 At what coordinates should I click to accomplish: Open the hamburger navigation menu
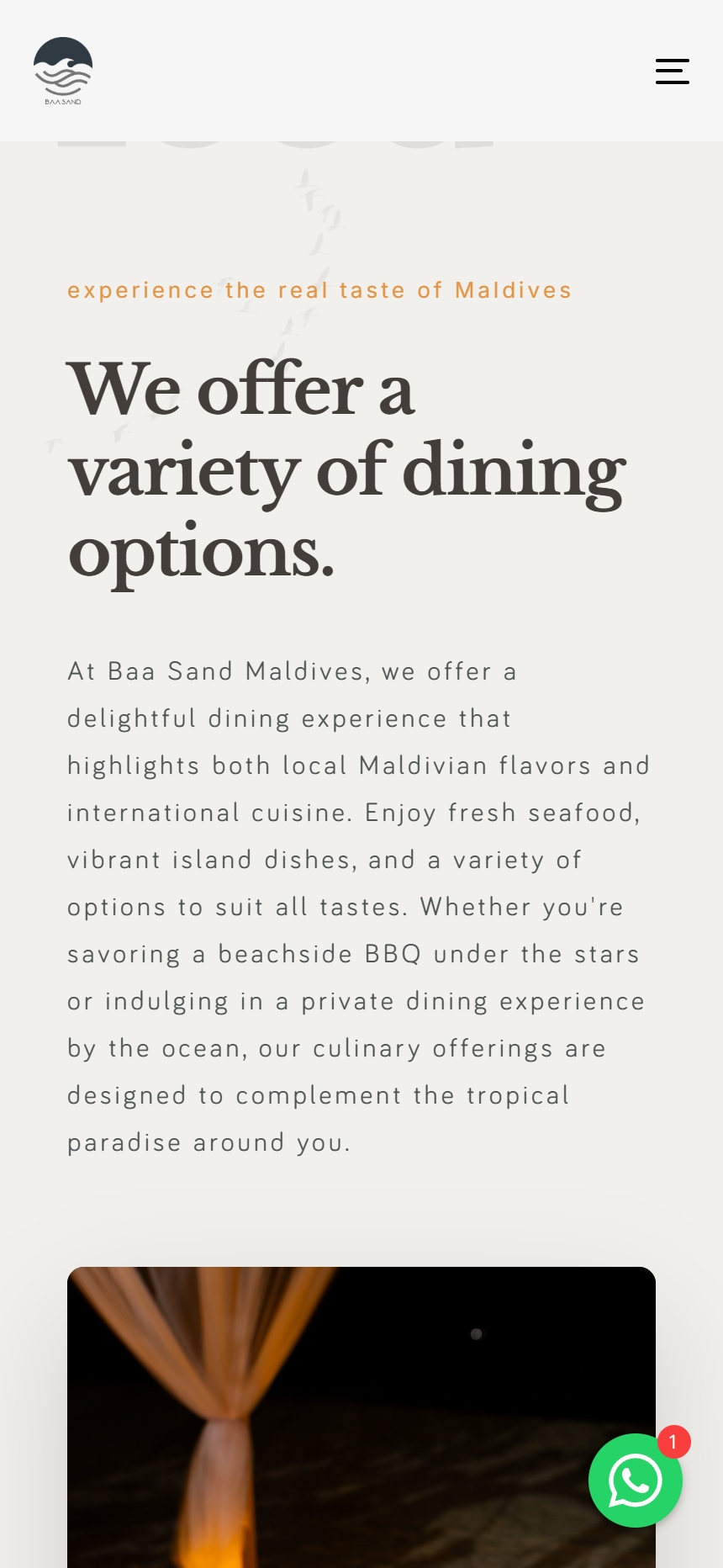(x=673, y=72)
